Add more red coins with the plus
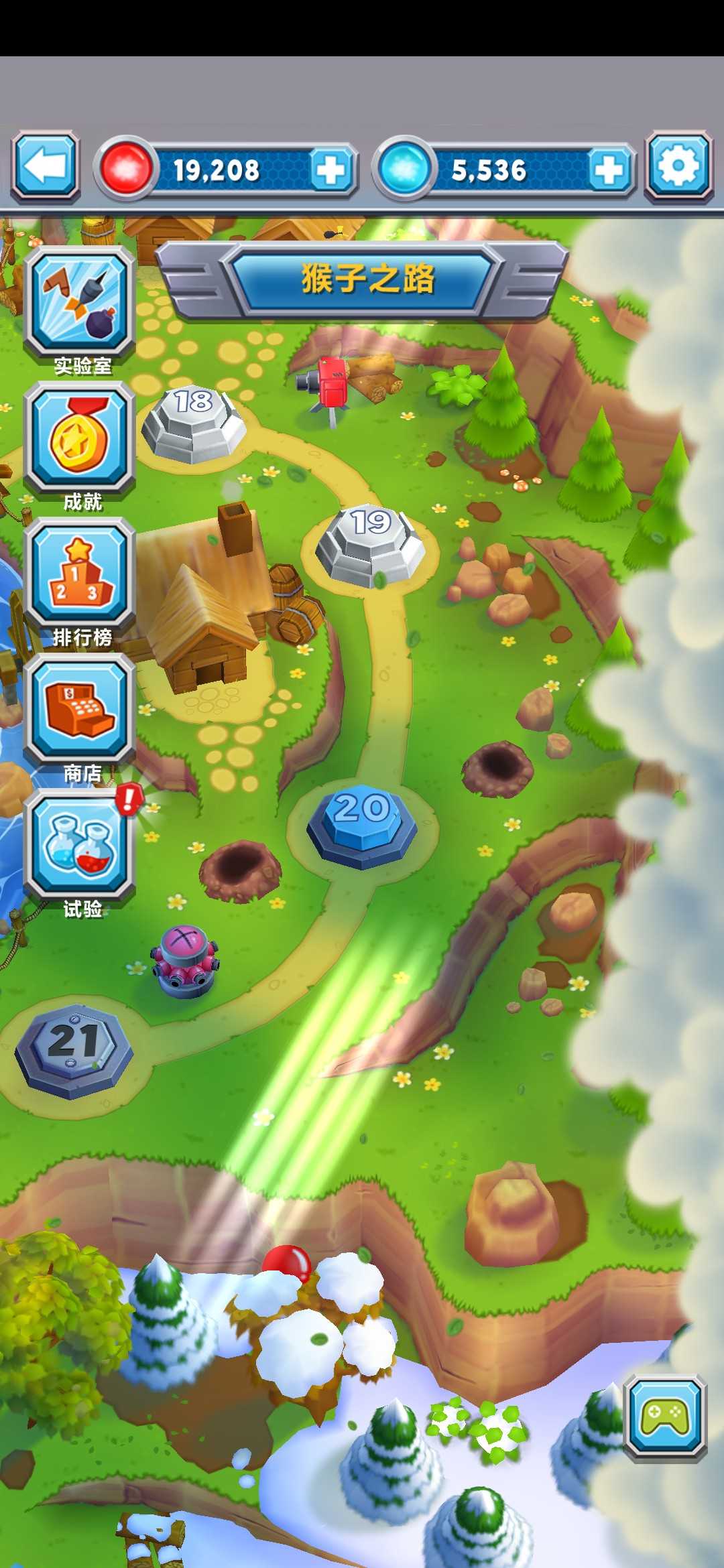Screen dimensions: 724x1568 330,170
